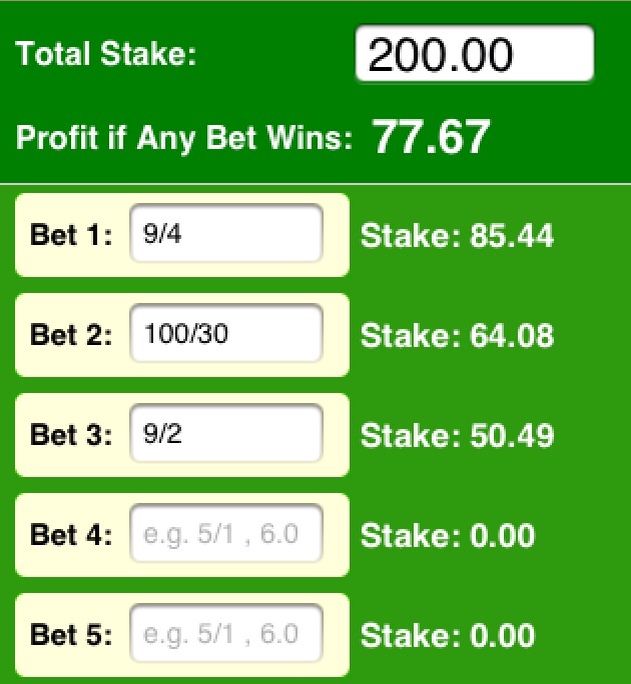Select the Bet 3 odds field
The image size is (631, 684).
coord(226,435)
